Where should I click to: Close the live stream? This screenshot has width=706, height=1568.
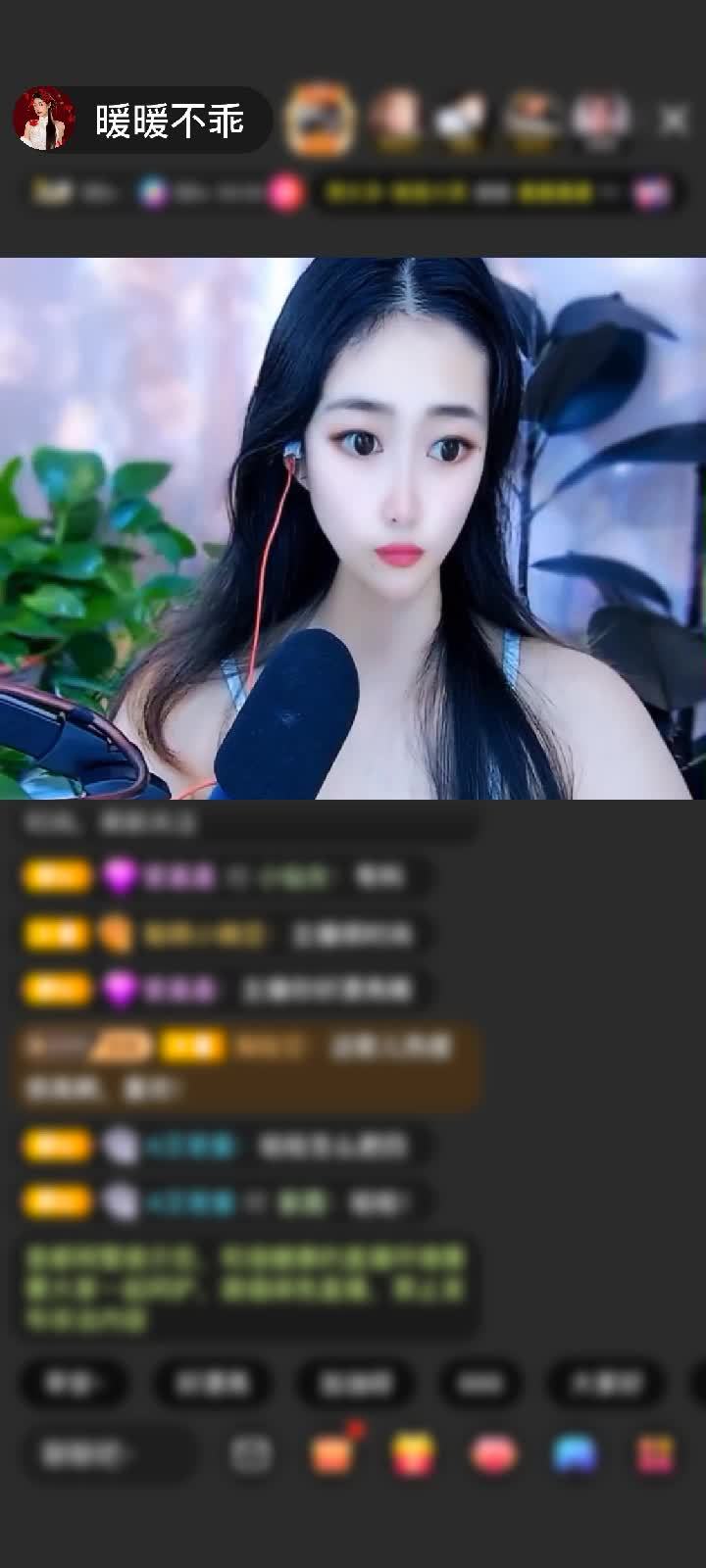pos(674,121)
